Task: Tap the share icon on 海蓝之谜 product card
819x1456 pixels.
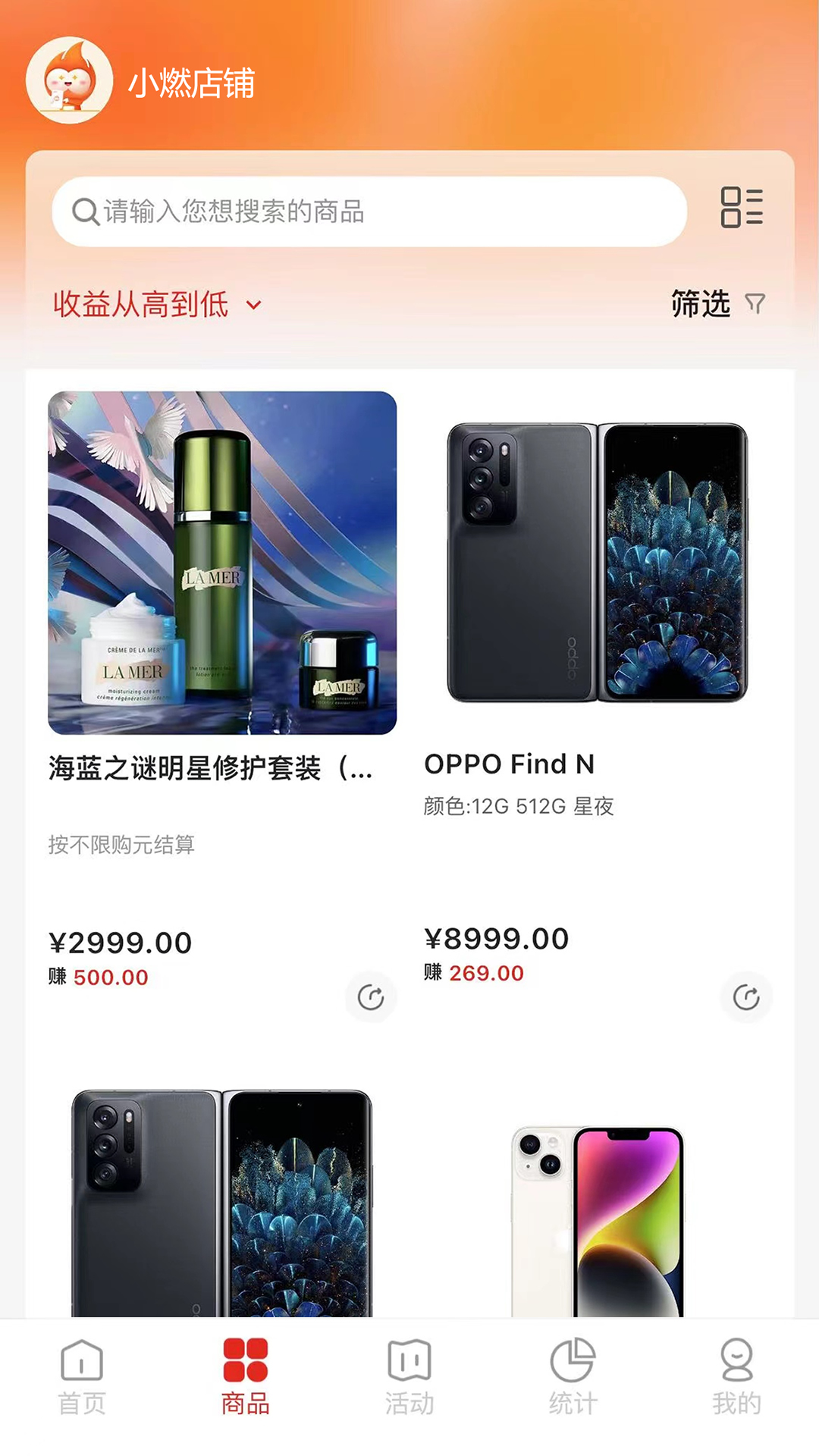Action: pyautogui.click(x=371, y=998)
